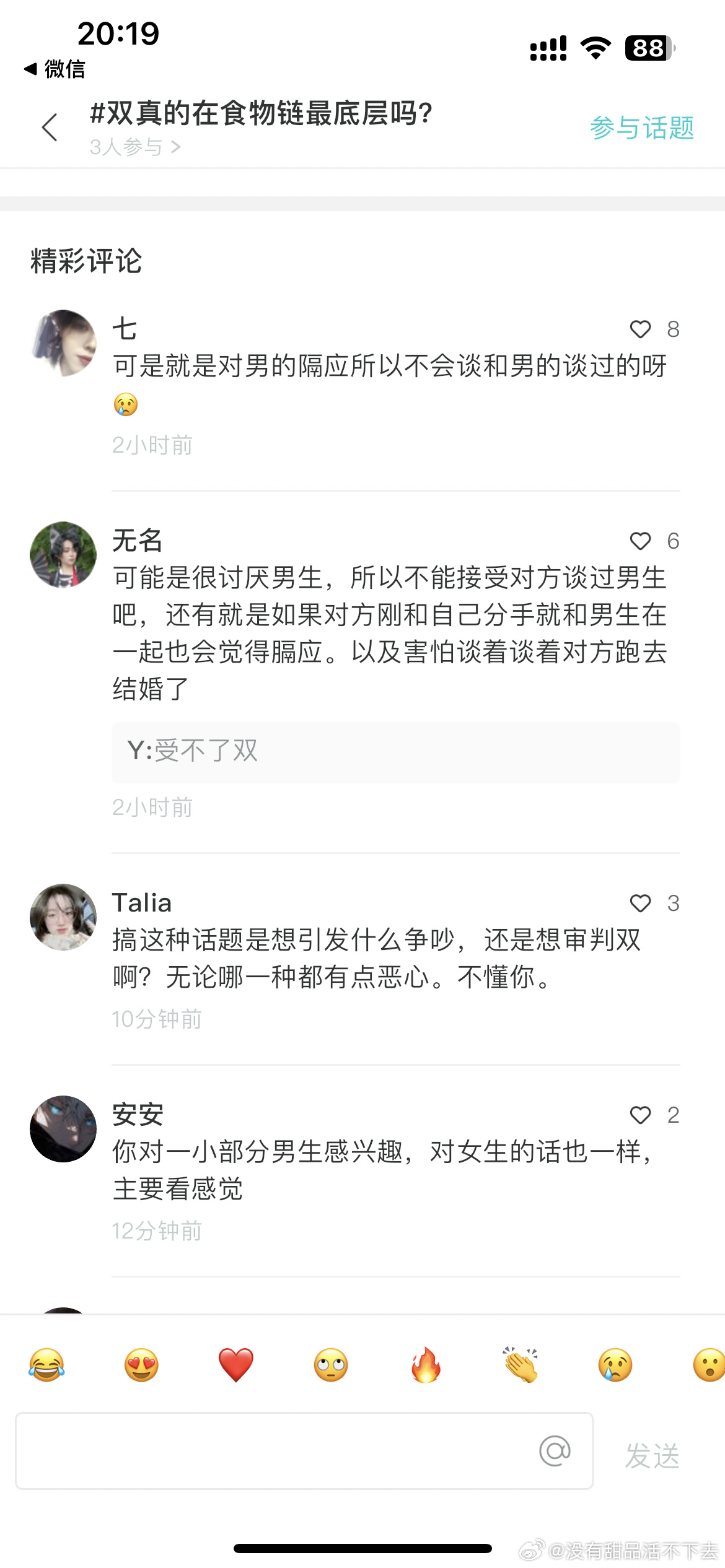Go back with the left arrow

50,128
